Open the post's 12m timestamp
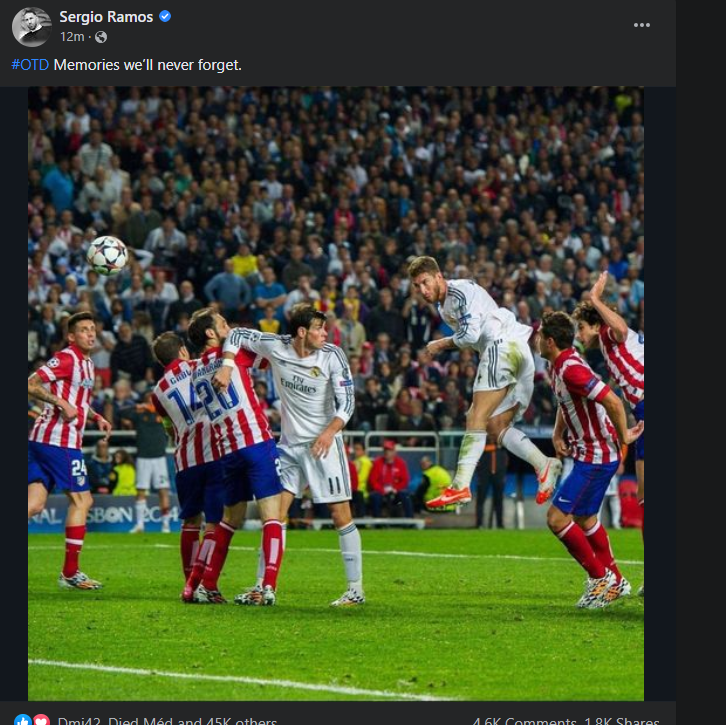This screenshot has width=726, height=725. [71, 37]
